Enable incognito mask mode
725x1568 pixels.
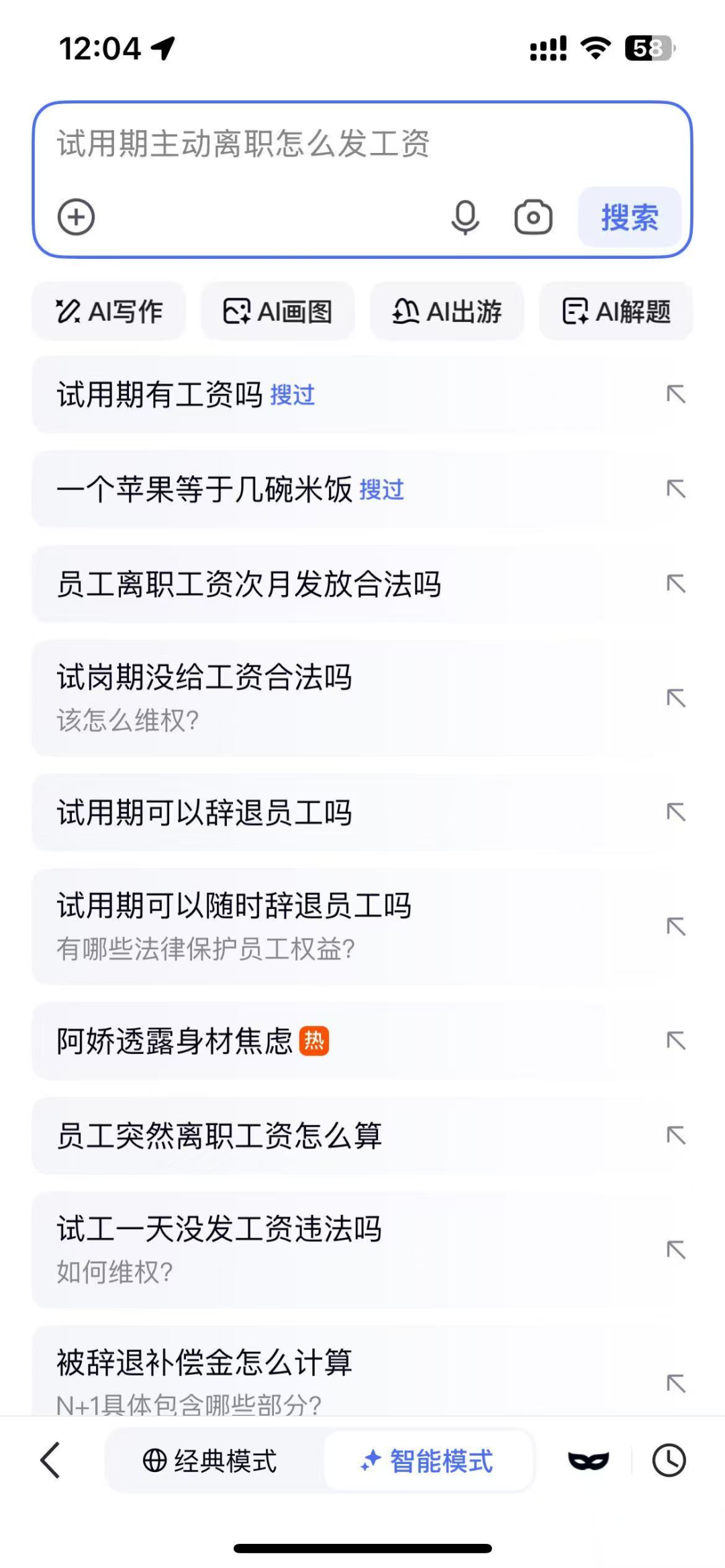[x=588, y=1461]
